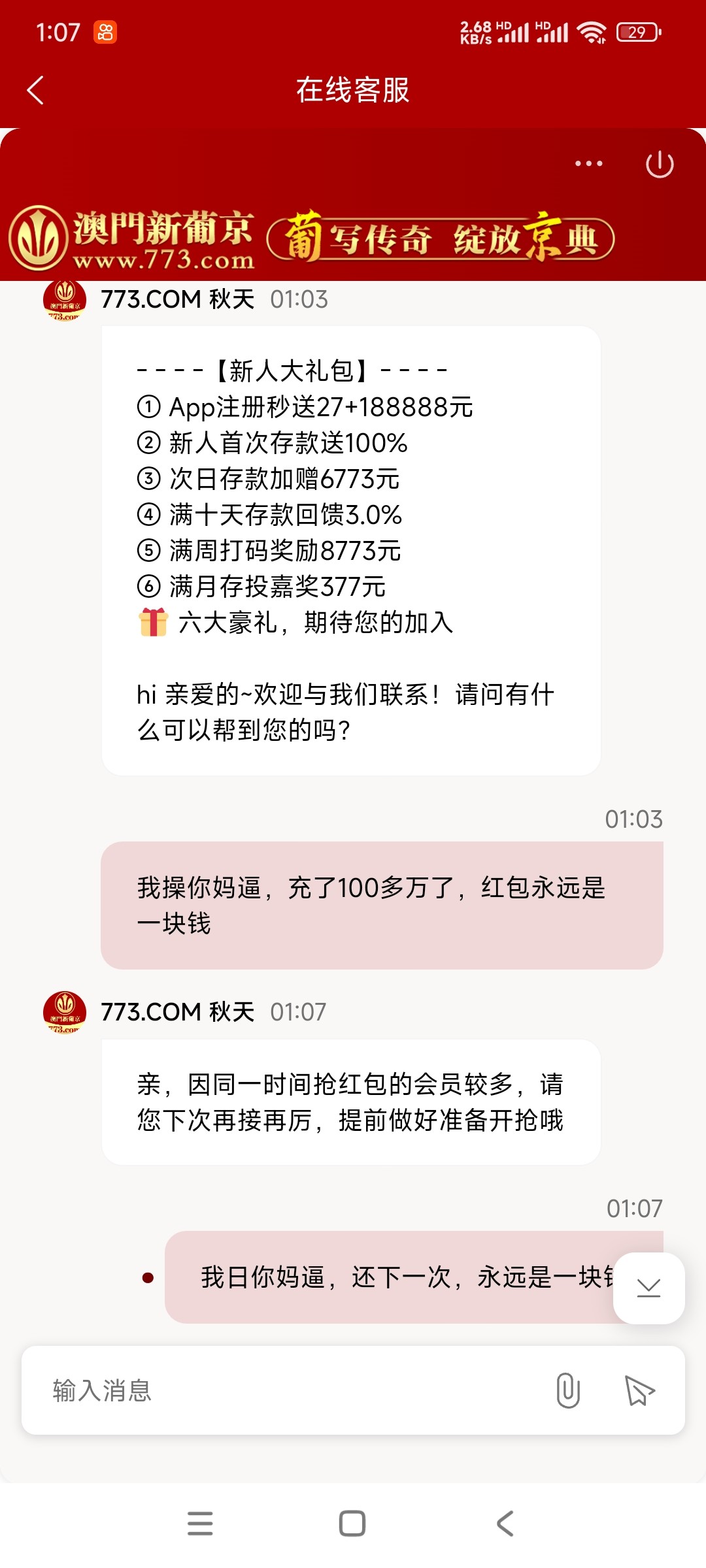End the chat session with power icon

click(660, 164)
